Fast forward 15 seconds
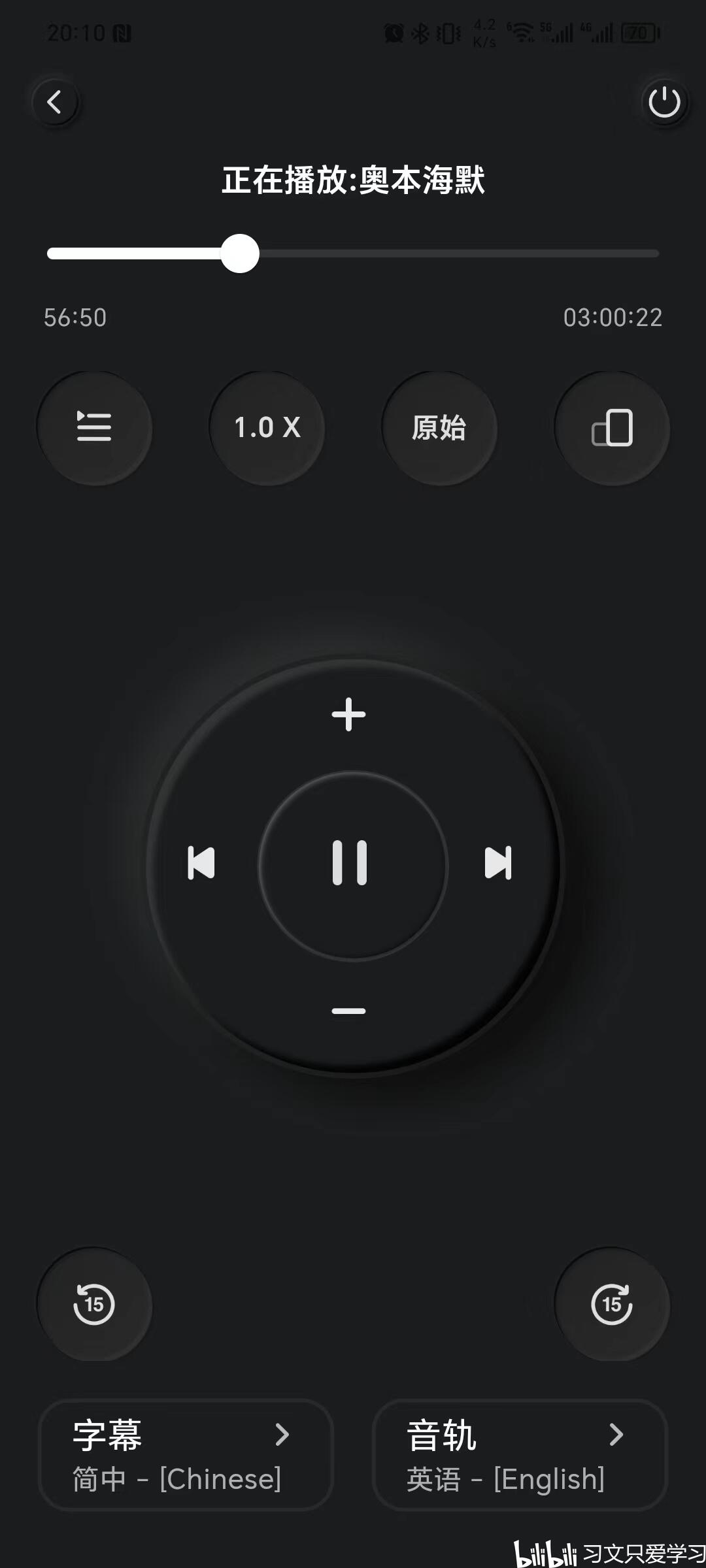The image size is (706, 1568). pos(612,1305)
